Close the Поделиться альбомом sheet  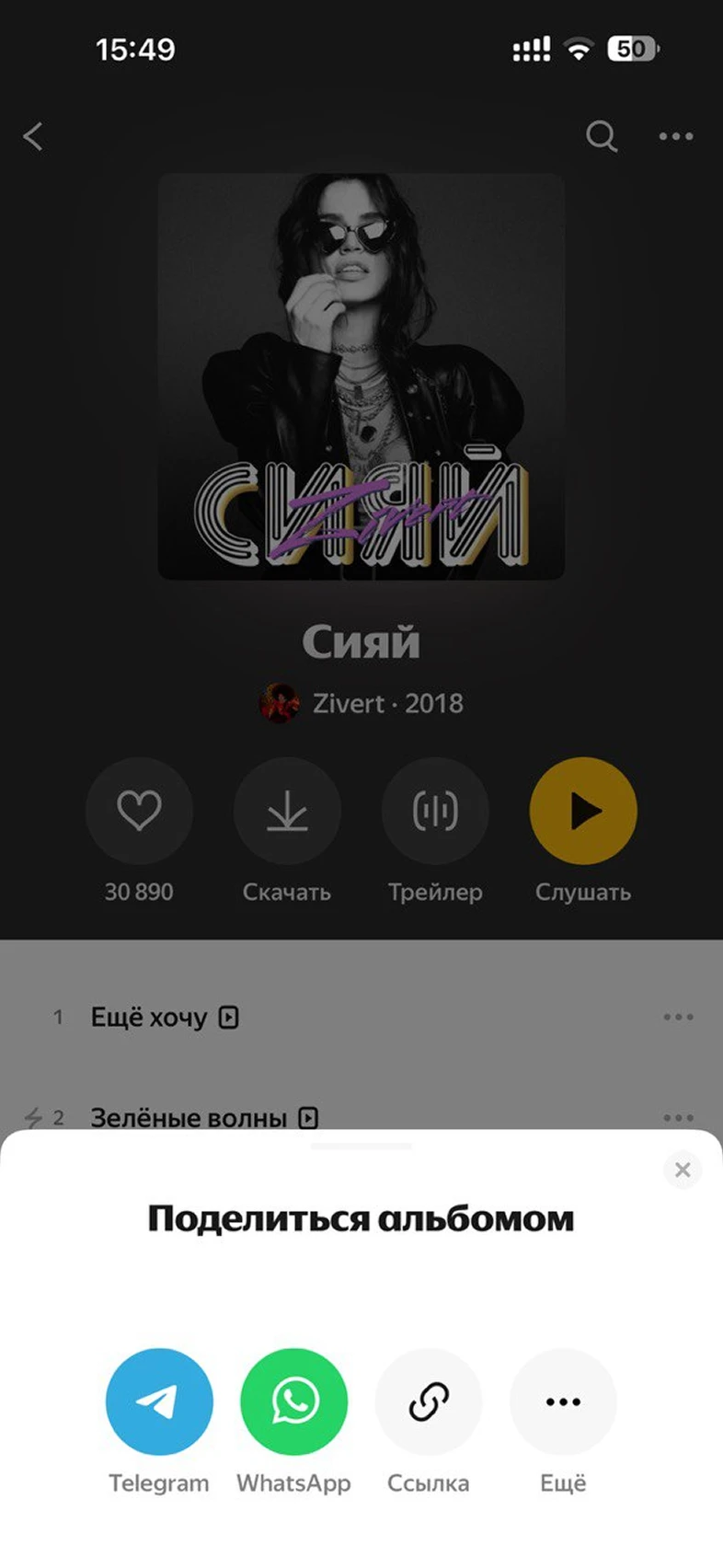[x=683, y=1170]
